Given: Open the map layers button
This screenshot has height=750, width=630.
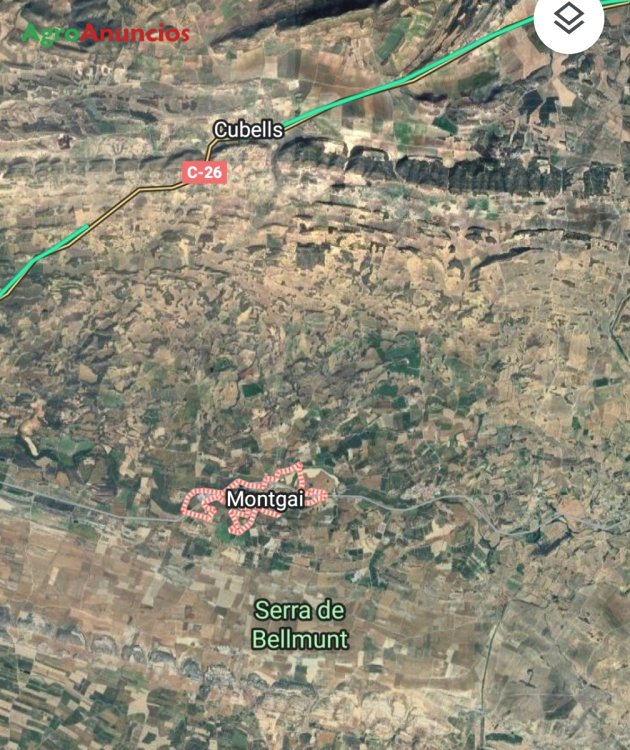Looking at the screenshot, I should click(568, 18).
